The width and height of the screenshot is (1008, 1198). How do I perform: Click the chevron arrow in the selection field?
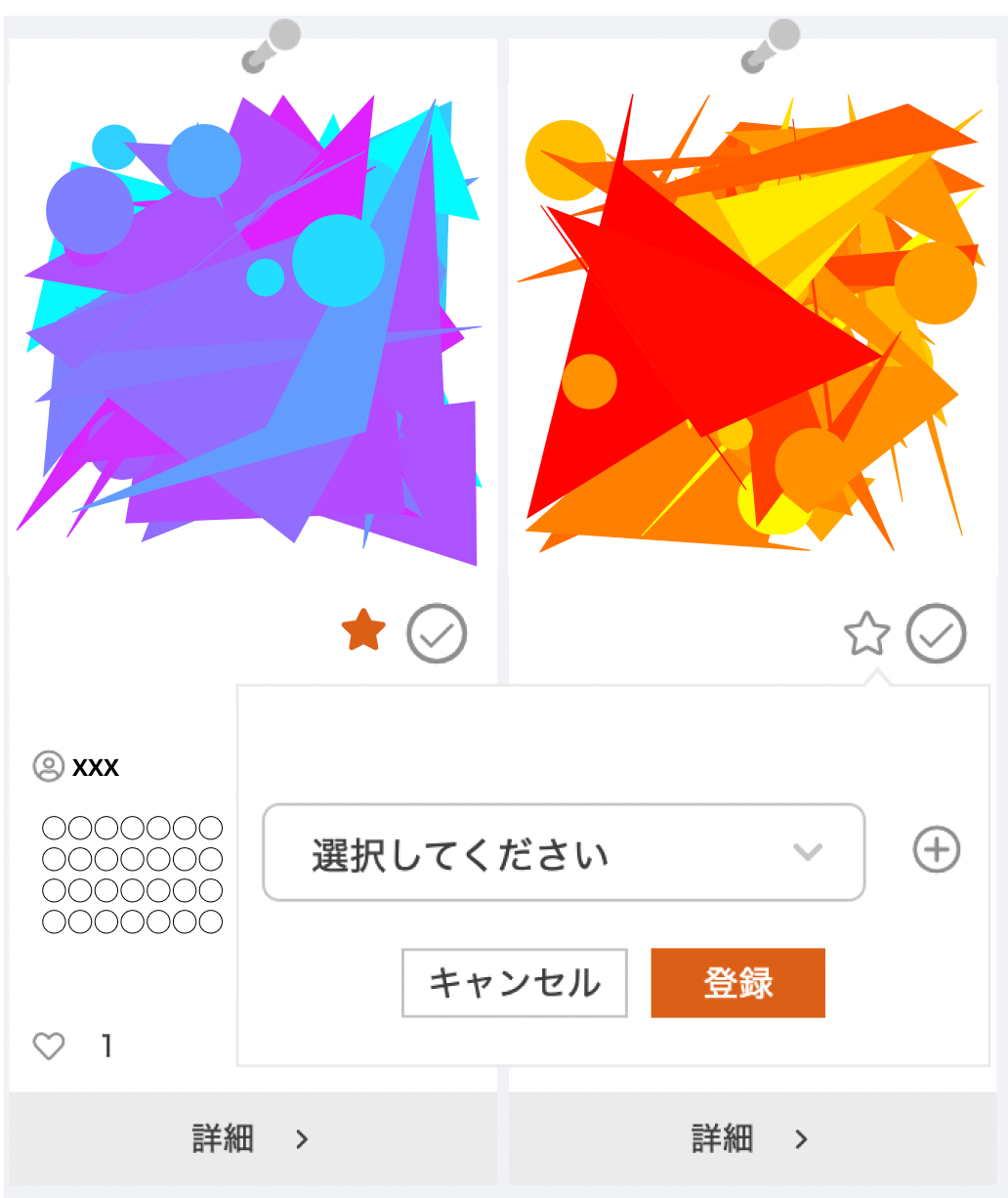pos(807,852)
